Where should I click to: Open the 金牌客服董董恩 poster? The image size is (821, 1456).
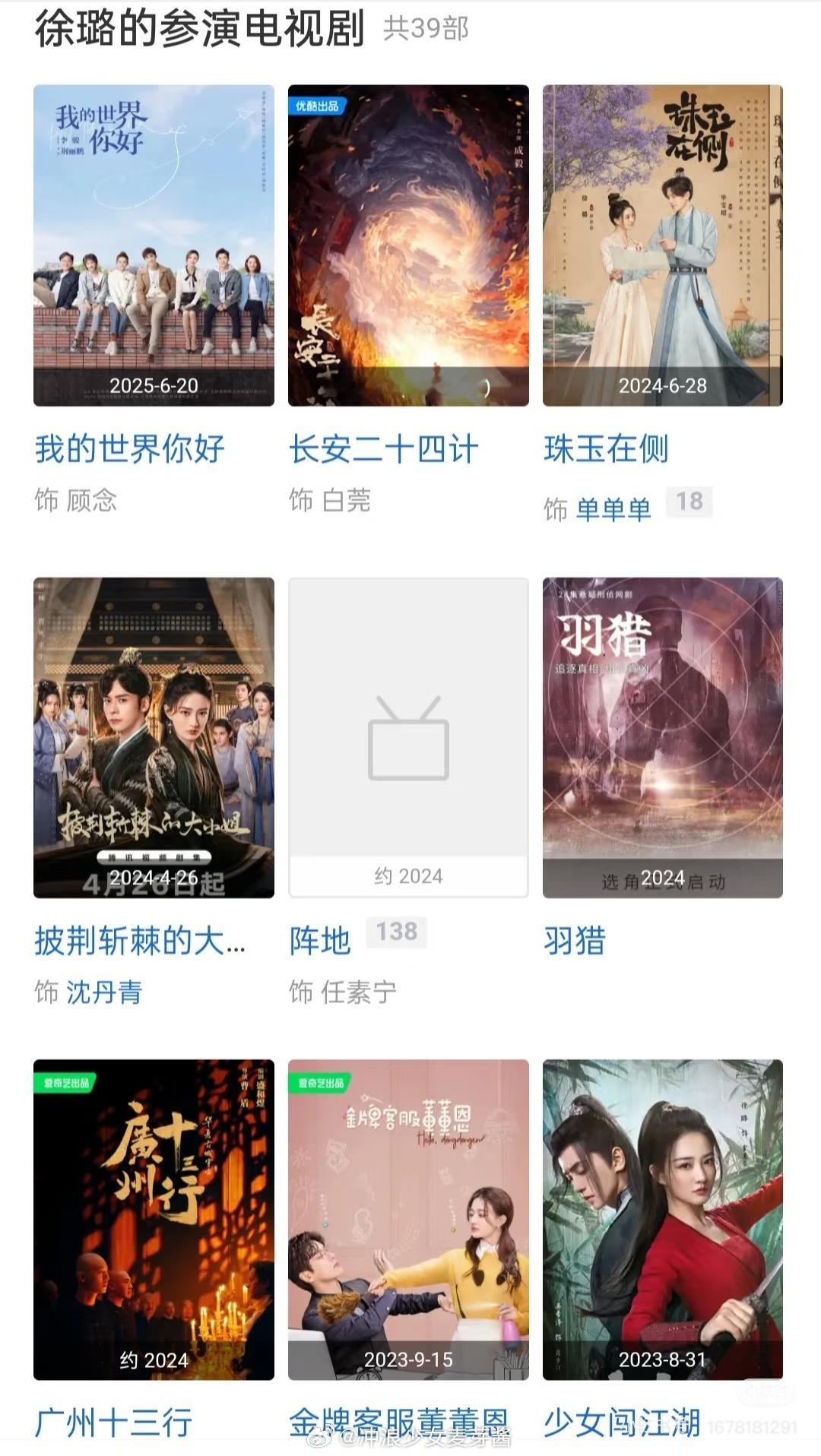tap(408, 1219)
